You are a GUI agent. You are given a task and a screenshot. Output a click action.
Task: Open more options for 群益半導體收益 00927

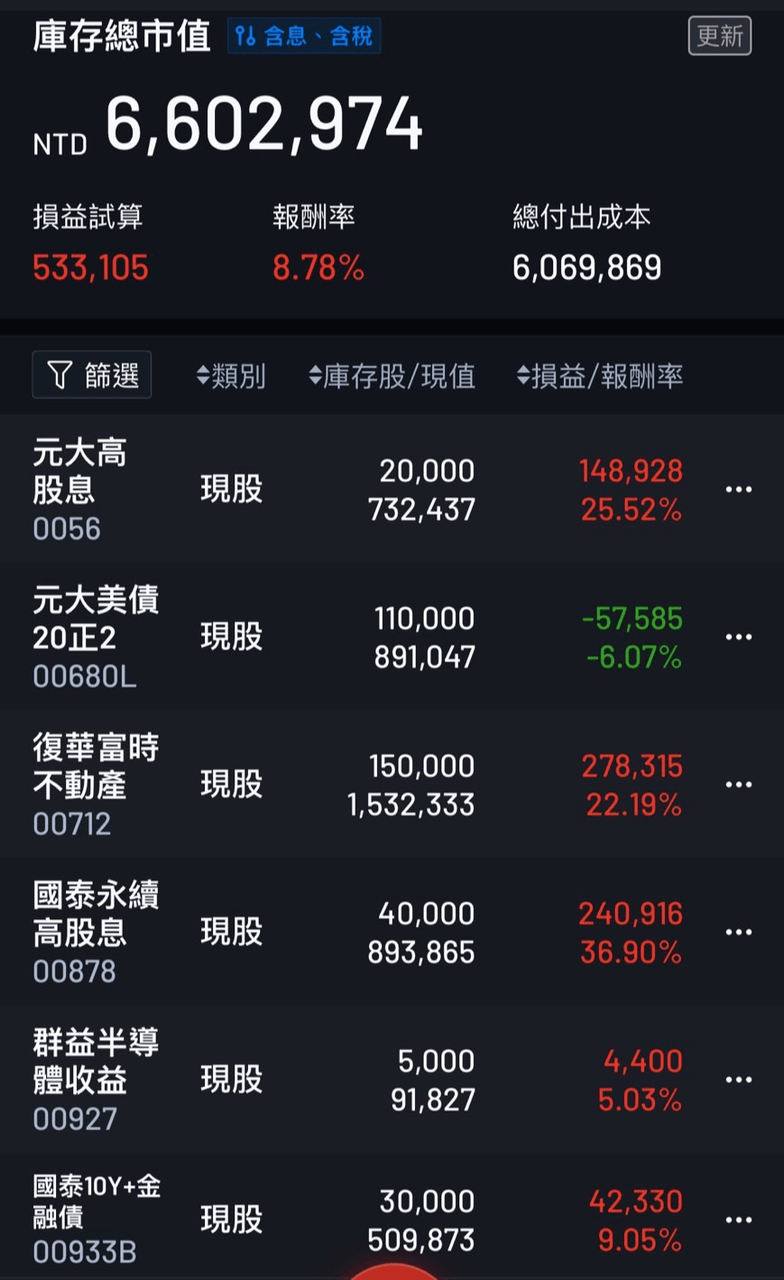[739, 1079]
